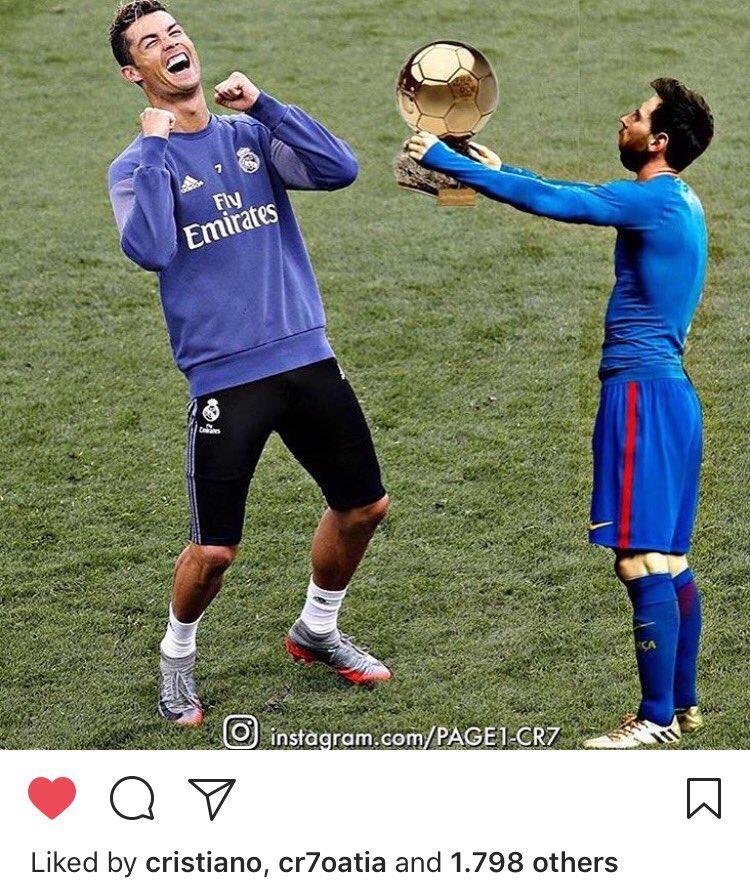The height and width of the screenshot is (887, 750).
Task: Share this post using the paper plane
Action: point(212,798)
